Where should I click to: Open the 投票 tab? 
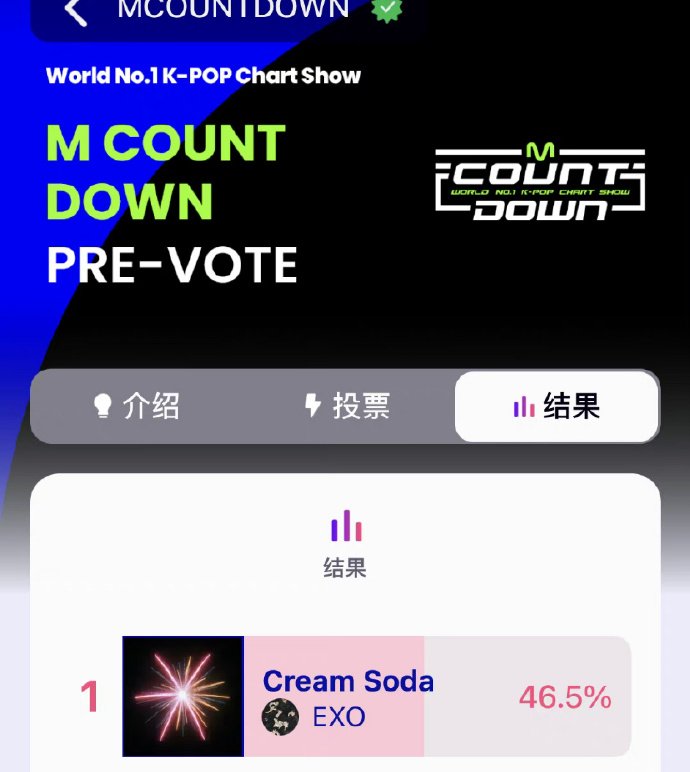(x=346, y=406)
